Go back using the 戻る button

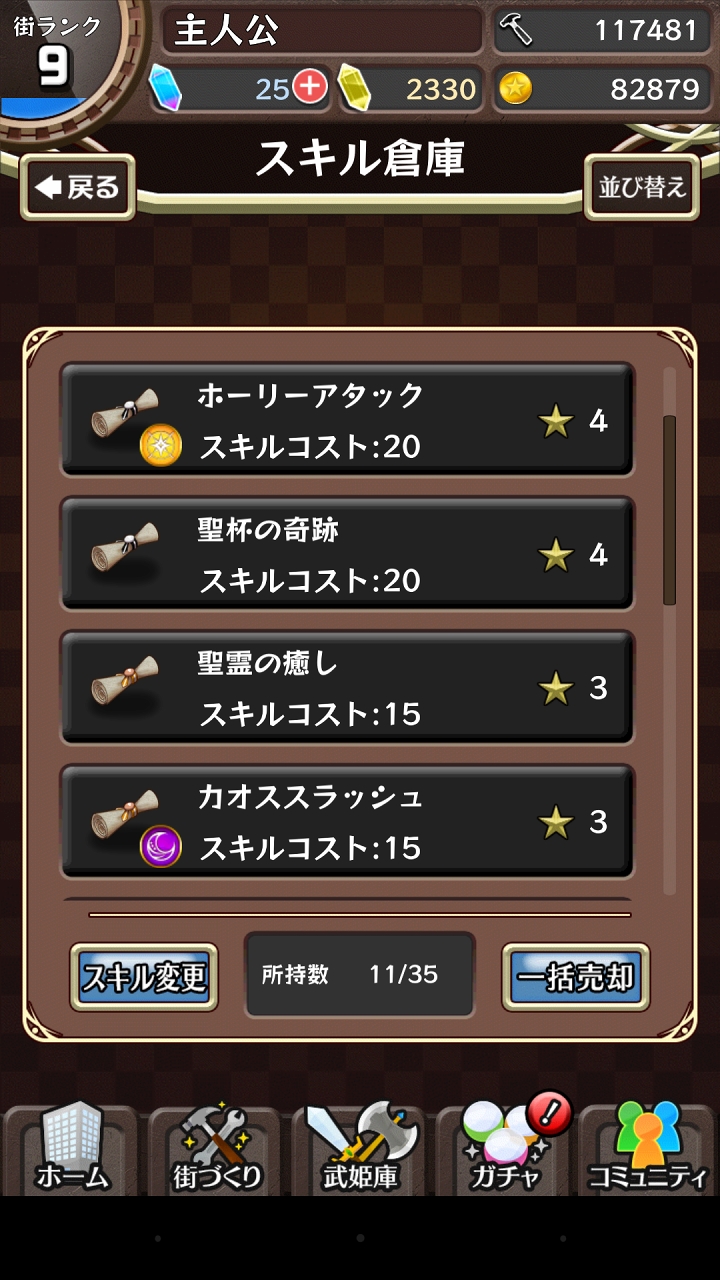point(77,190)
